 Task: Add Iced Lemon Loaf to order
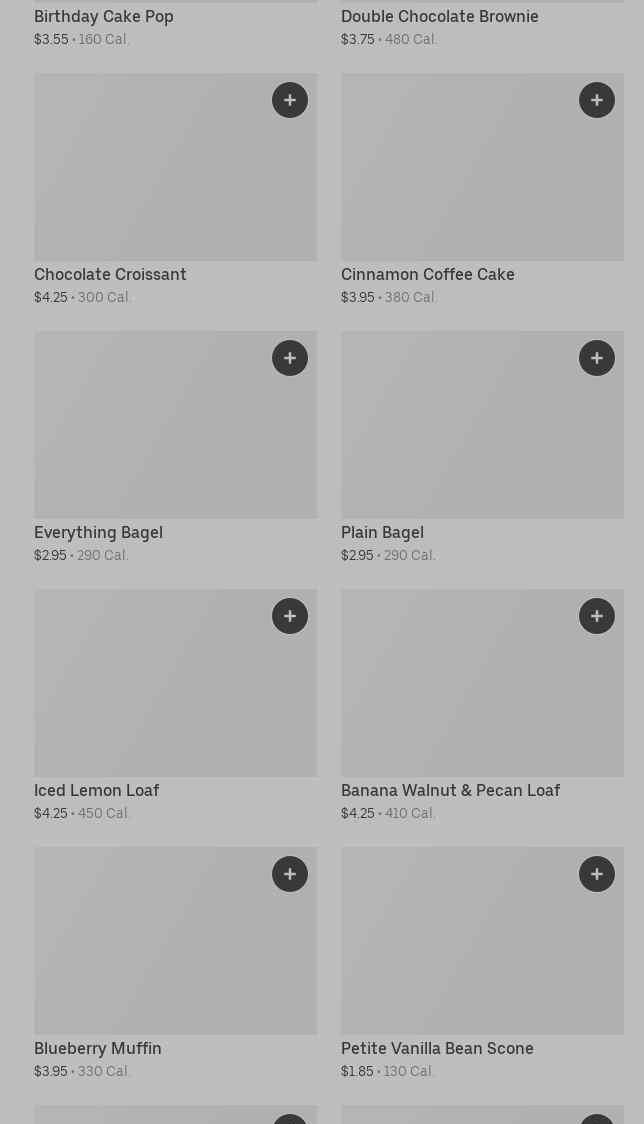(290, 616)
